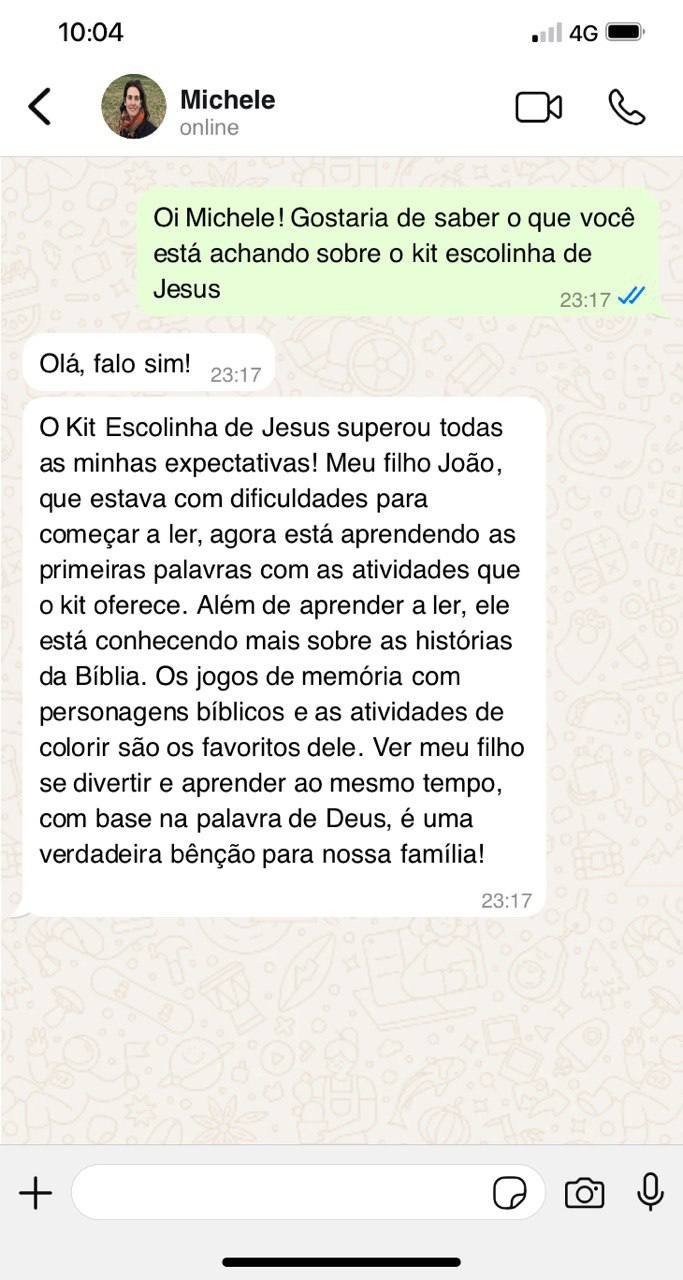The image size is (683, 1280).
Task: Open the sticker picker
Action: click(510, 1192)
